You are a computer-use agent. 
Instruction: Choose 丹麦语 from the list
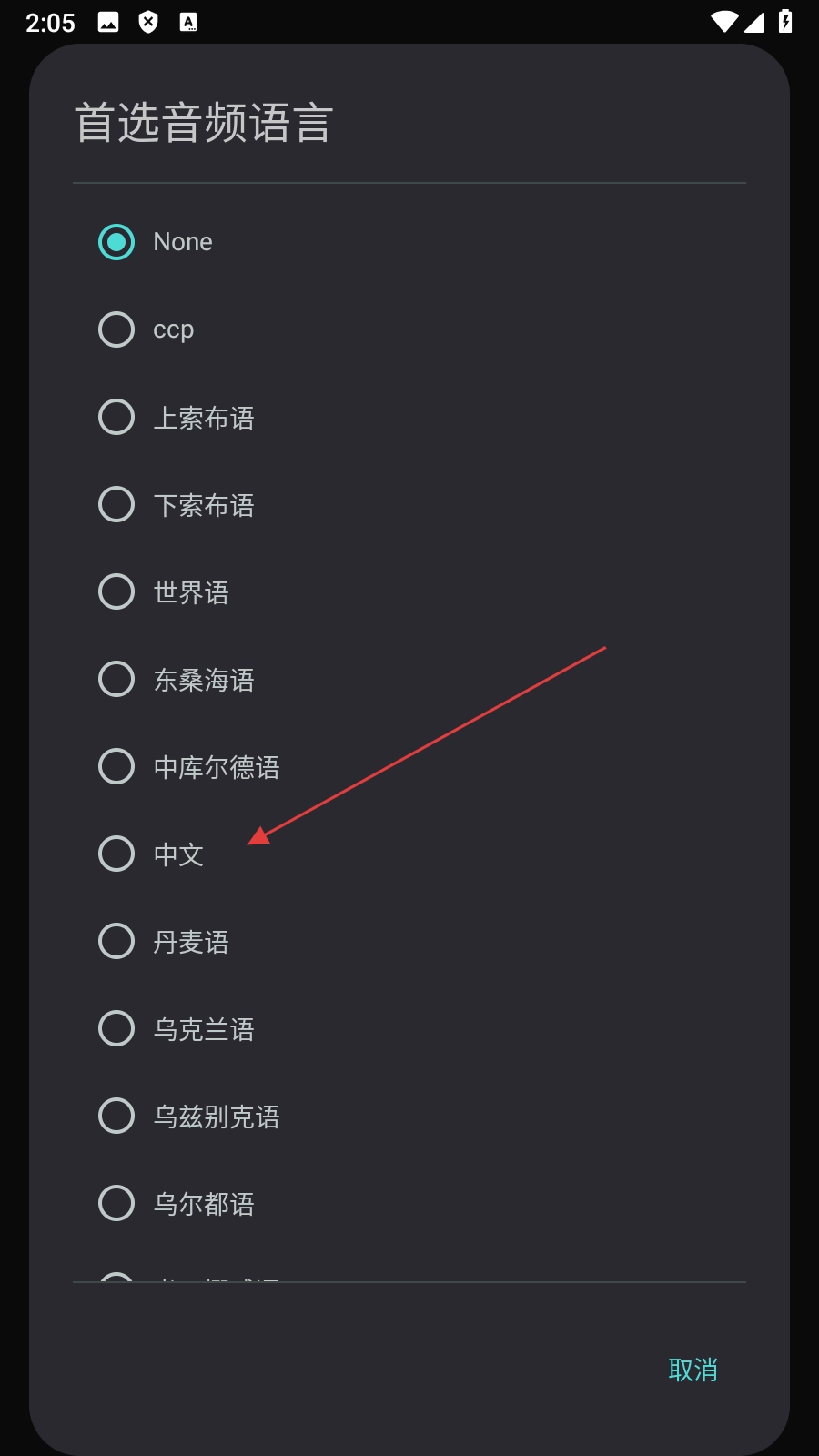(409, 941)
